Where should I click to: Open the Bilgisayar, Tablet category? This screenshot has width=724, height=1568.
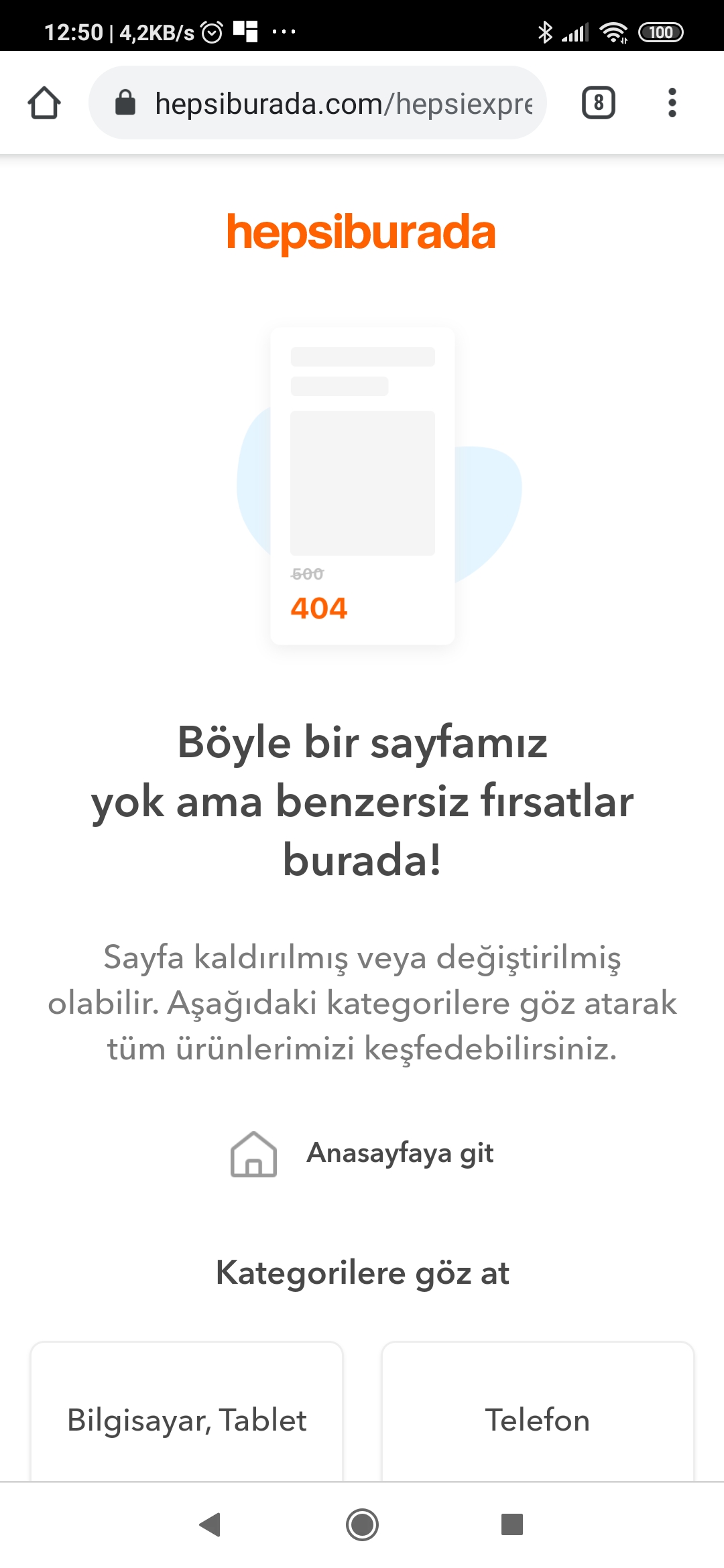pos(187,1419)
